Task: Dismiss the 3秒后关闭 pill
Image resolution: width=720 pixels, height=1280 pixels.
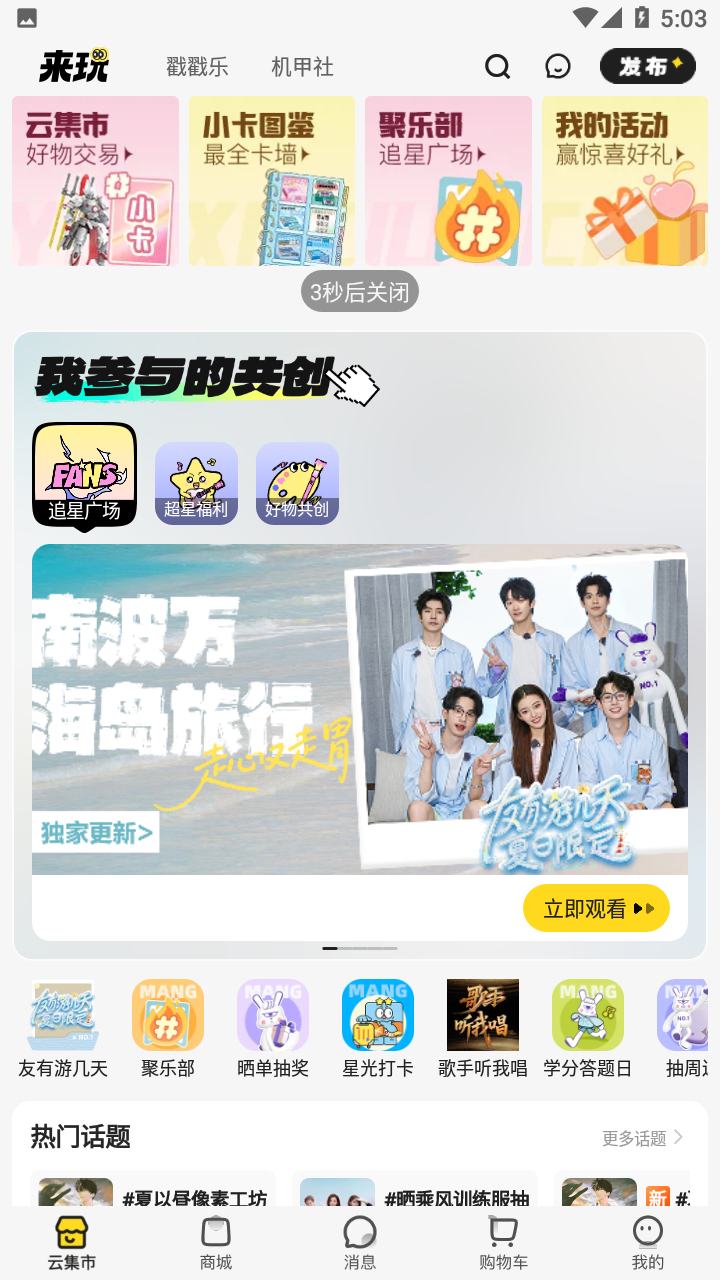Action: 360,292
